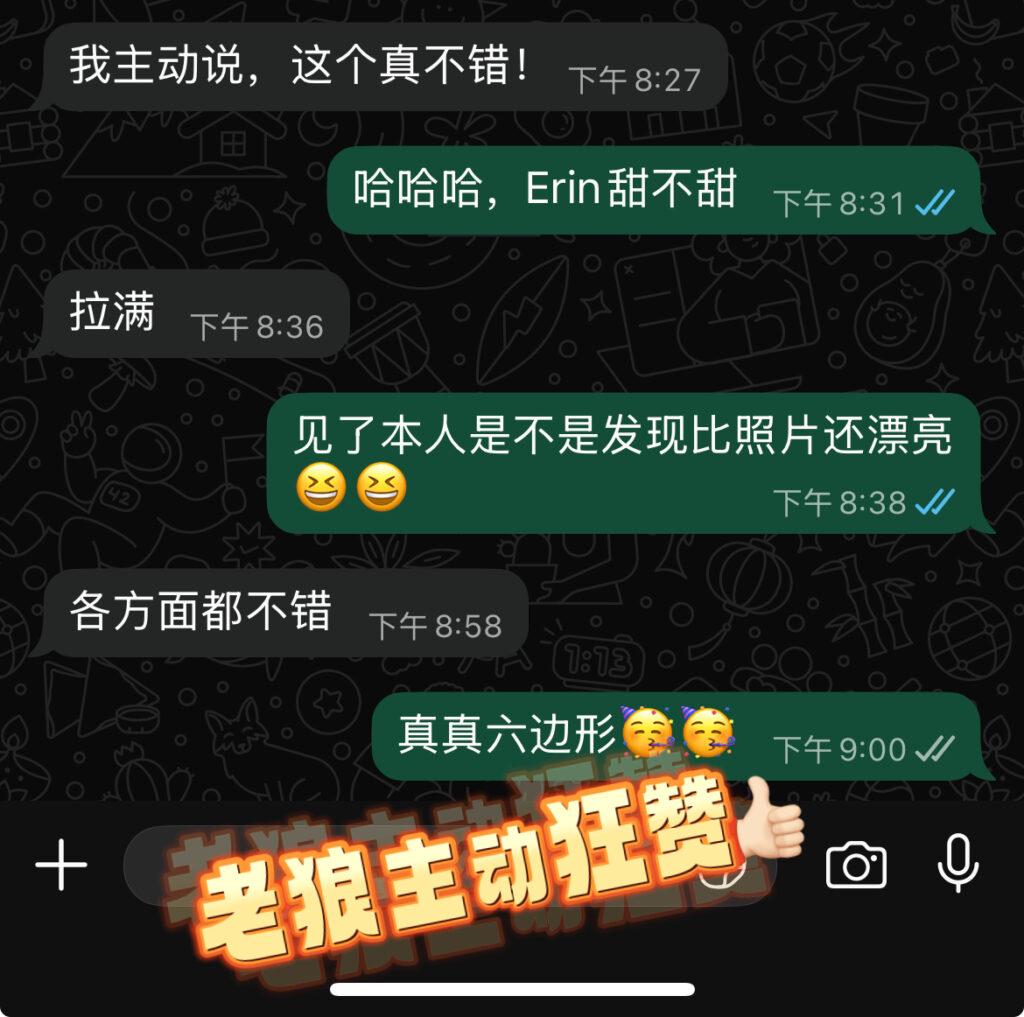Focus the message input field
1024x1017 pixels.
(x=400, y=865)
